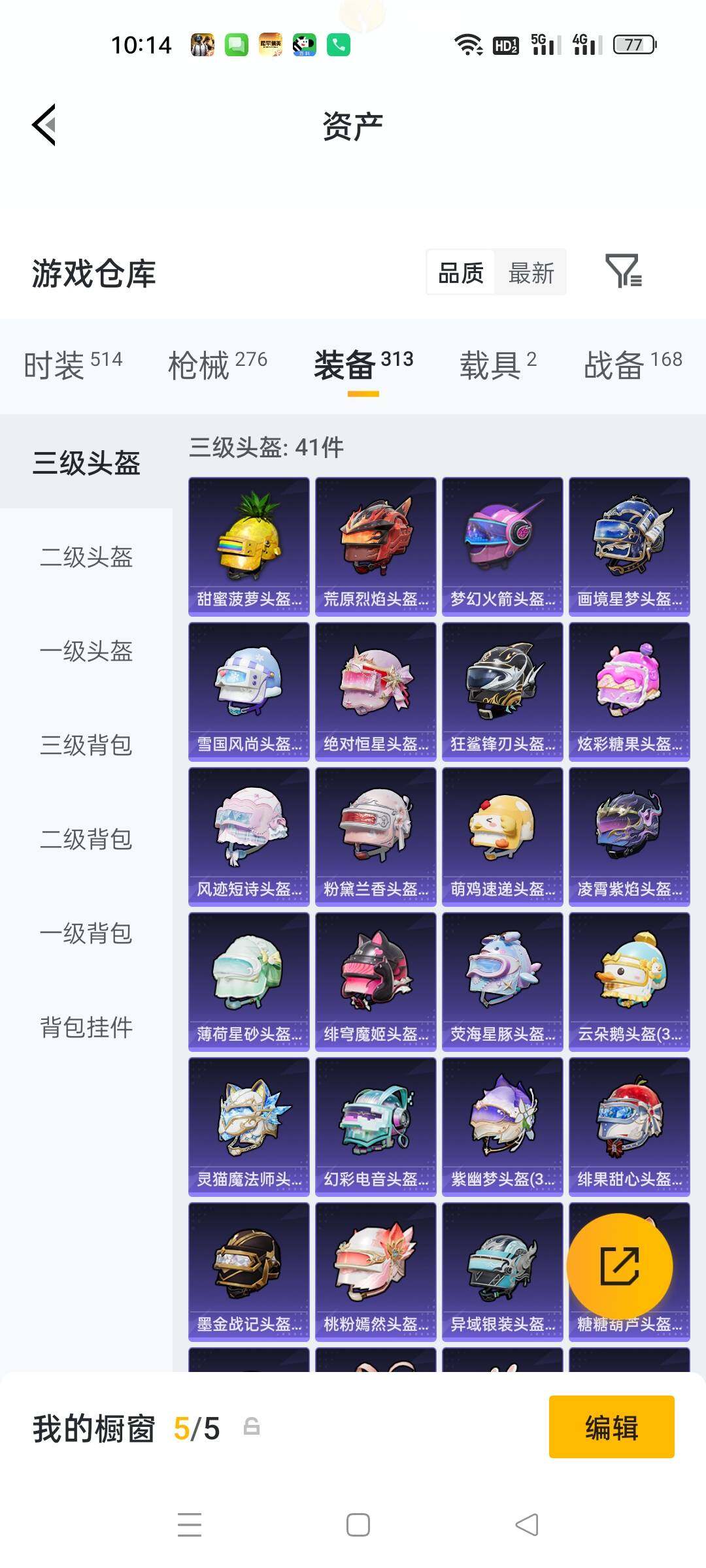Select the 甜蜜菠萝头盔 item icon
This screenshot has height=1568, width=706.
click(x=248, y=540)
